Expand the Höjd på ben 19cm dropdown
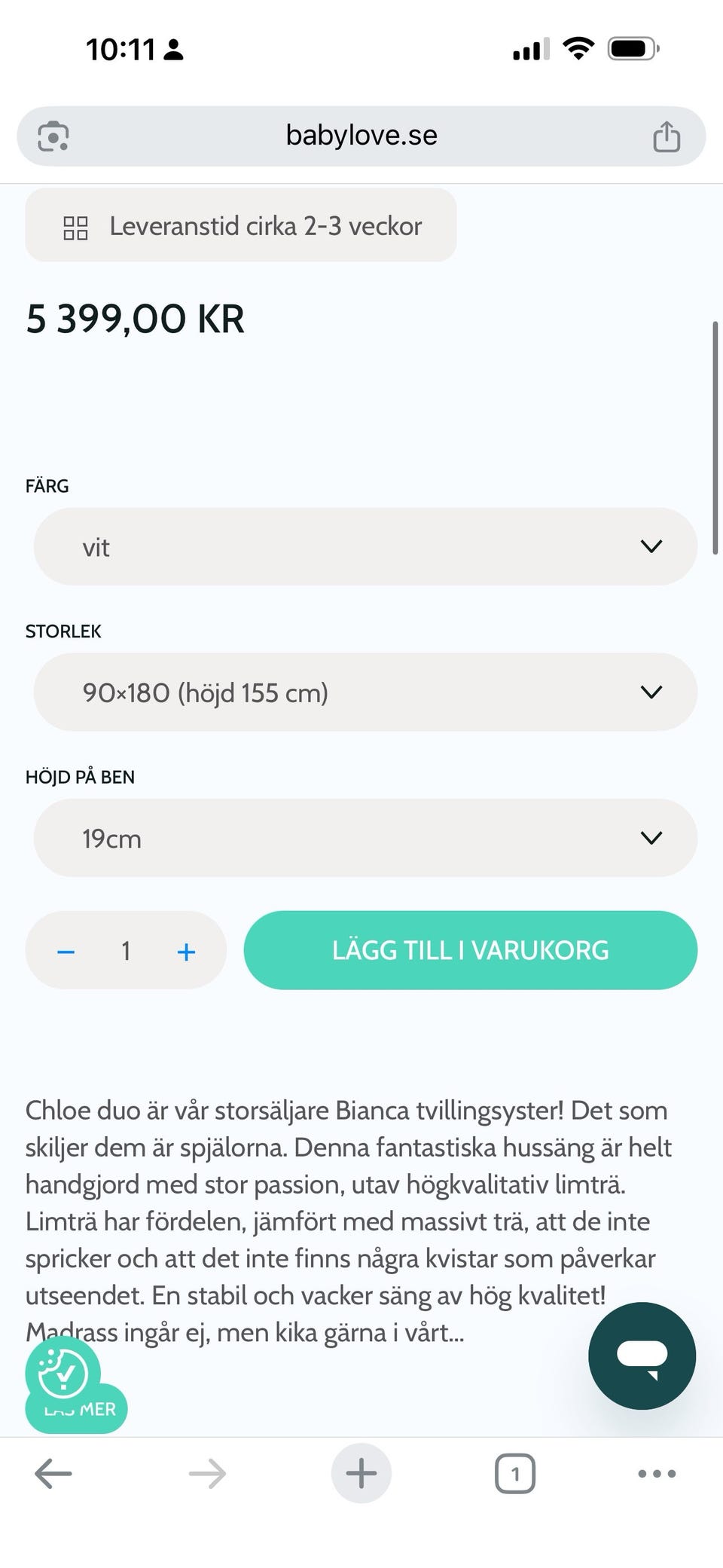 [365, 838]
